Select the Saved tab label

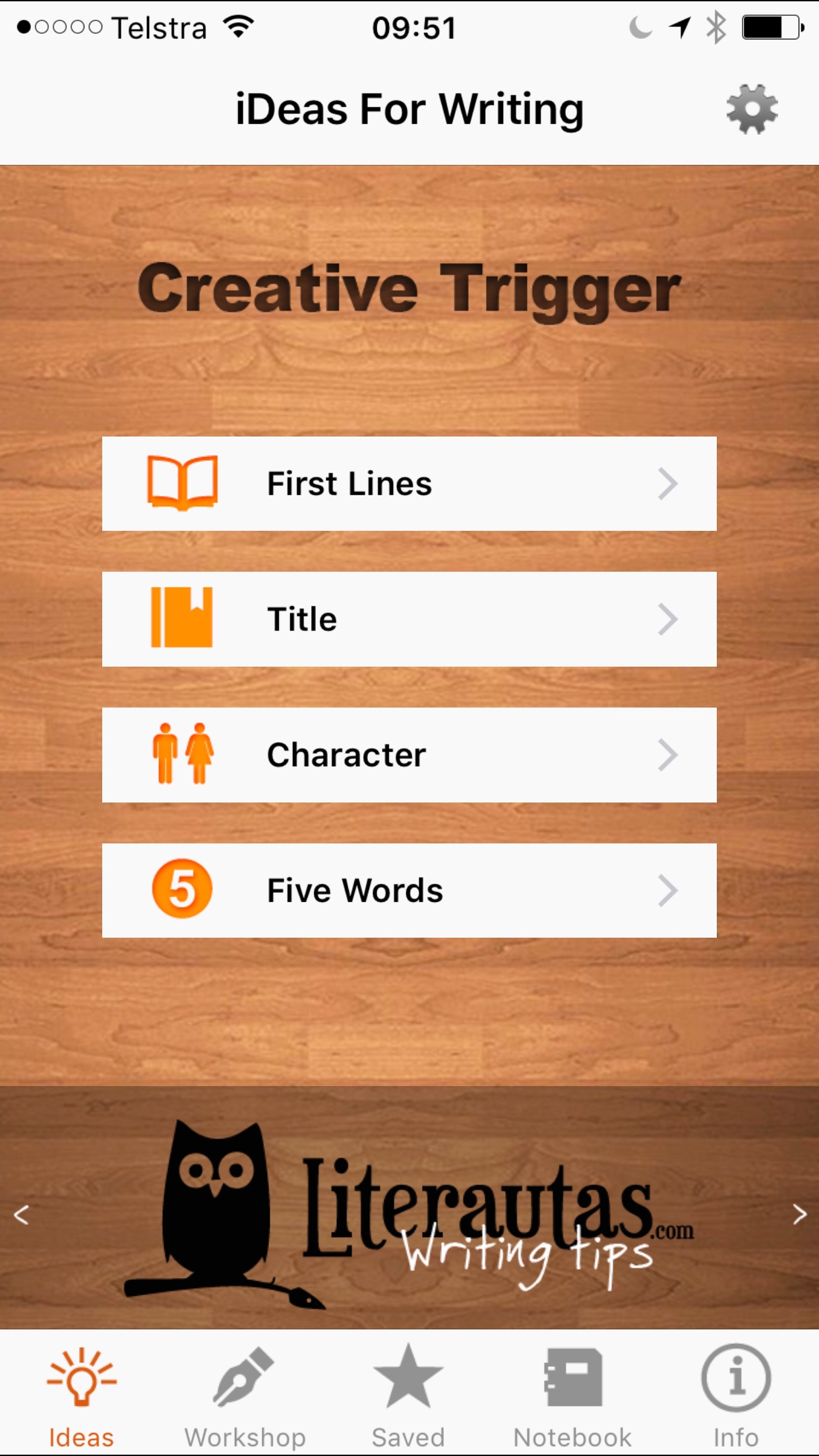click(409, 1436)
